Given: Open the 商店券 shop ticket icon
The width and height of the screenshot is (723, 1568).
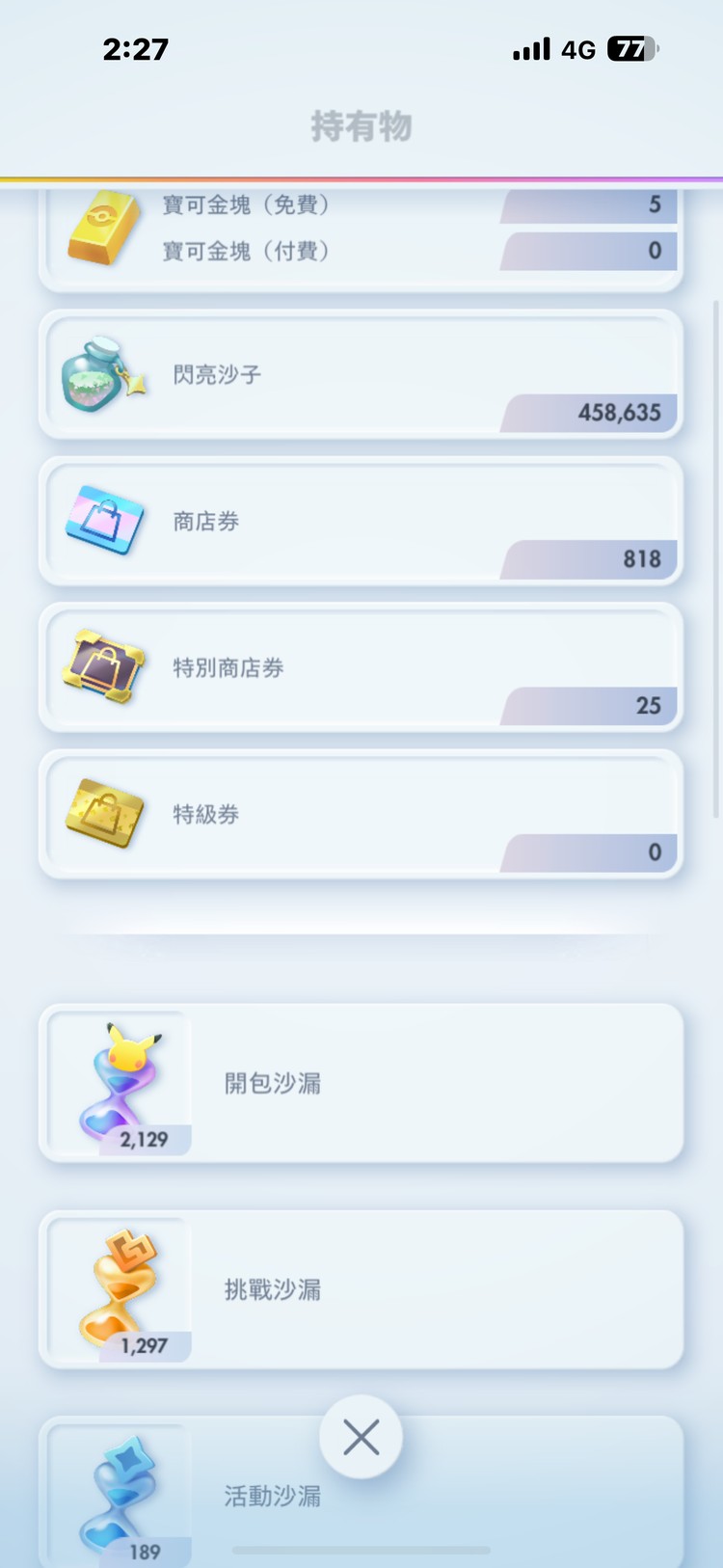Looking at the screenshot, I should pos(104,519).
